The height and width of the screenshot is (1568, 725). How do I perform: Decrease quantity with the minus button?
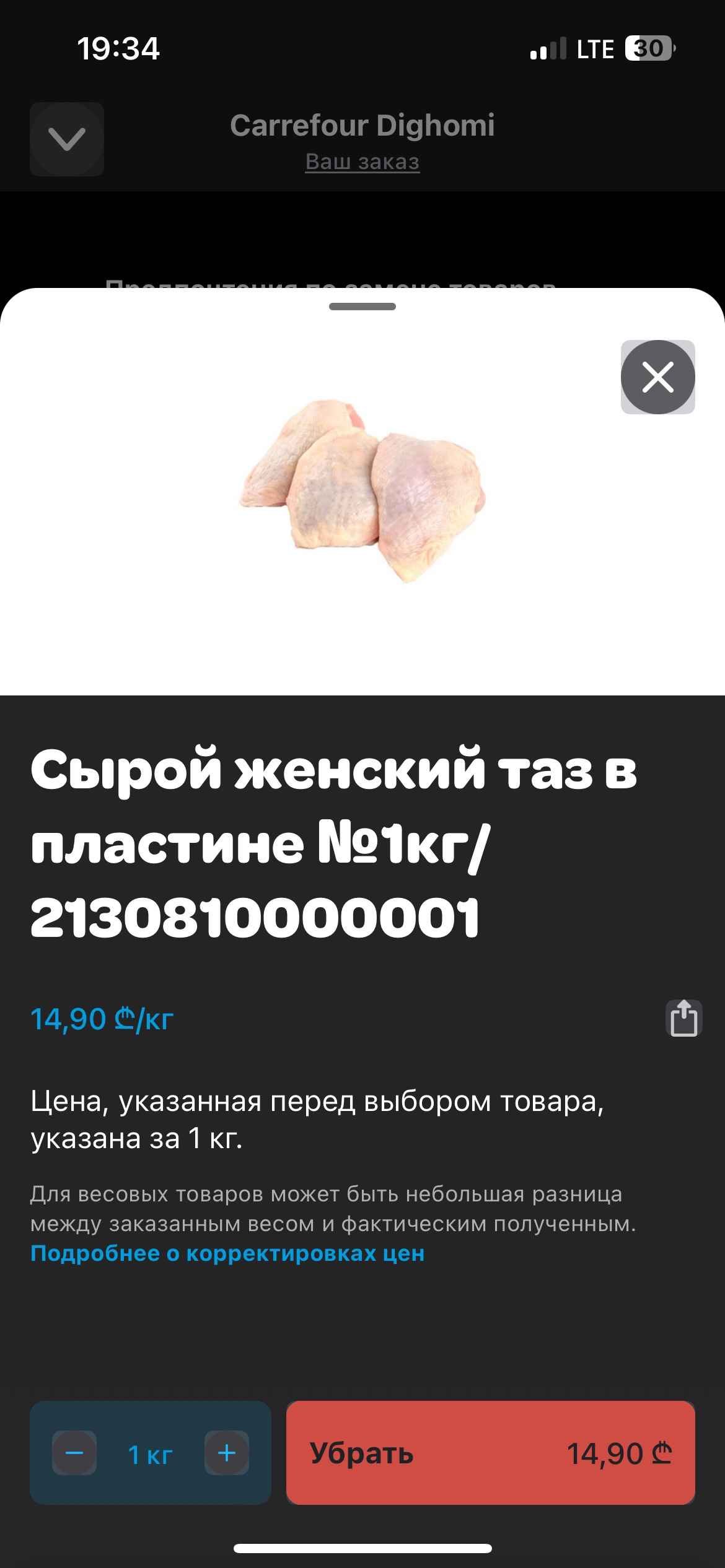[74, 1453]
